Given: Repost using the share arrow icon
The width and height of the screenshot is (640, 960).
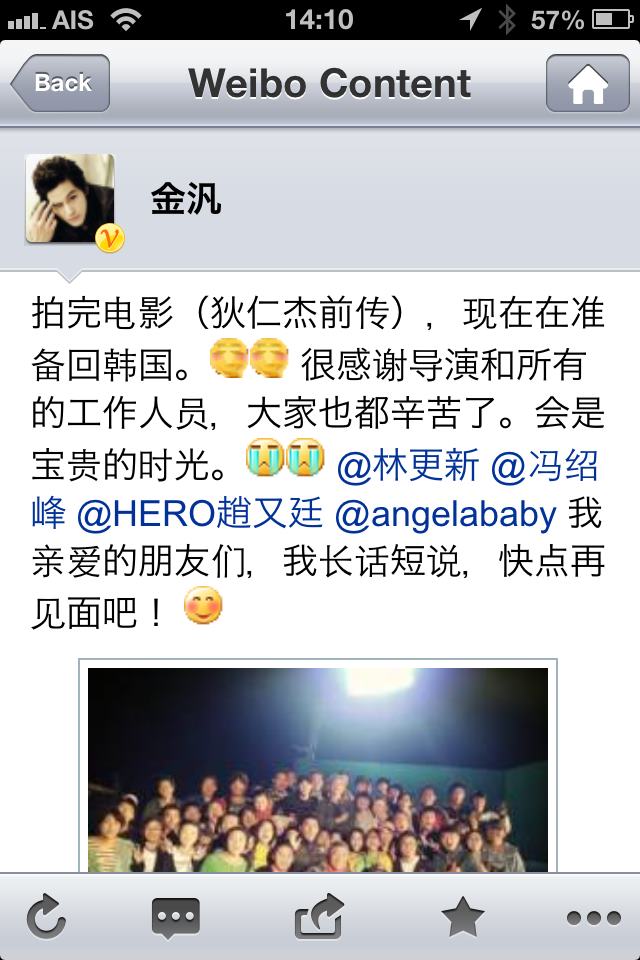Looking at the screenshot, I should pos(320,917).
